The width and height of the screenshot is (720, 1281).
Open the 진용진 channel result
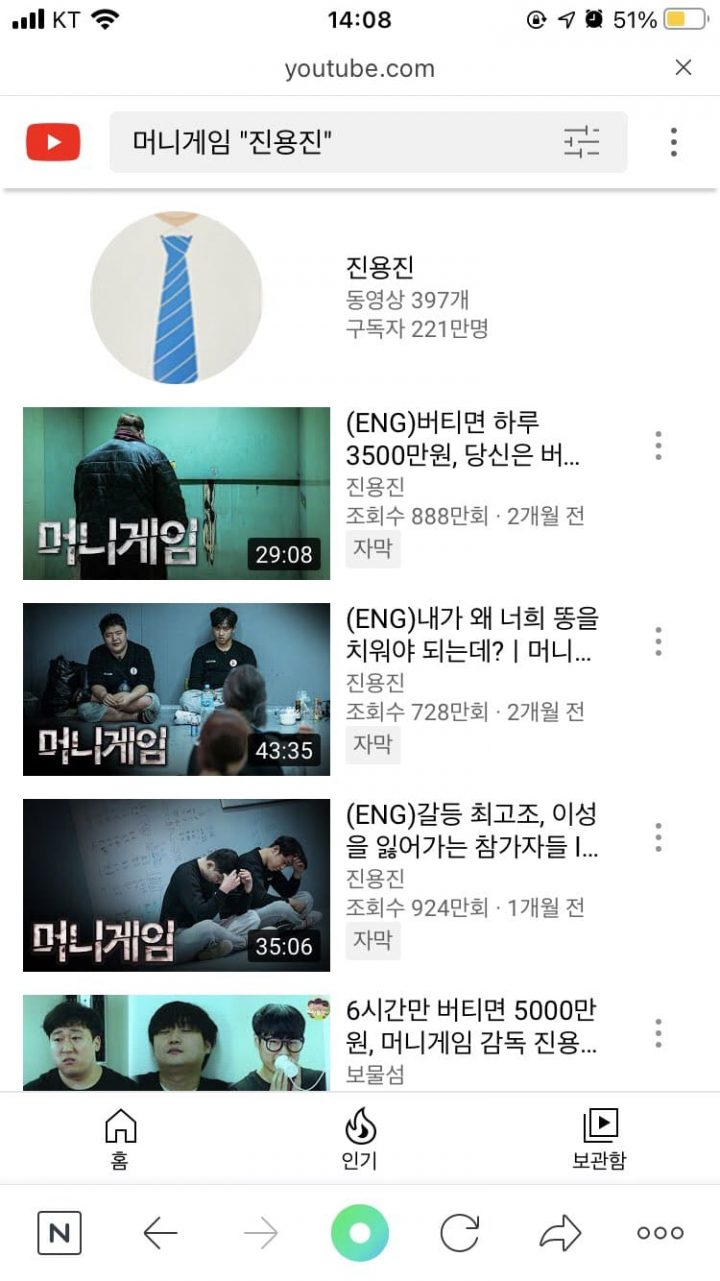[177, 298]
